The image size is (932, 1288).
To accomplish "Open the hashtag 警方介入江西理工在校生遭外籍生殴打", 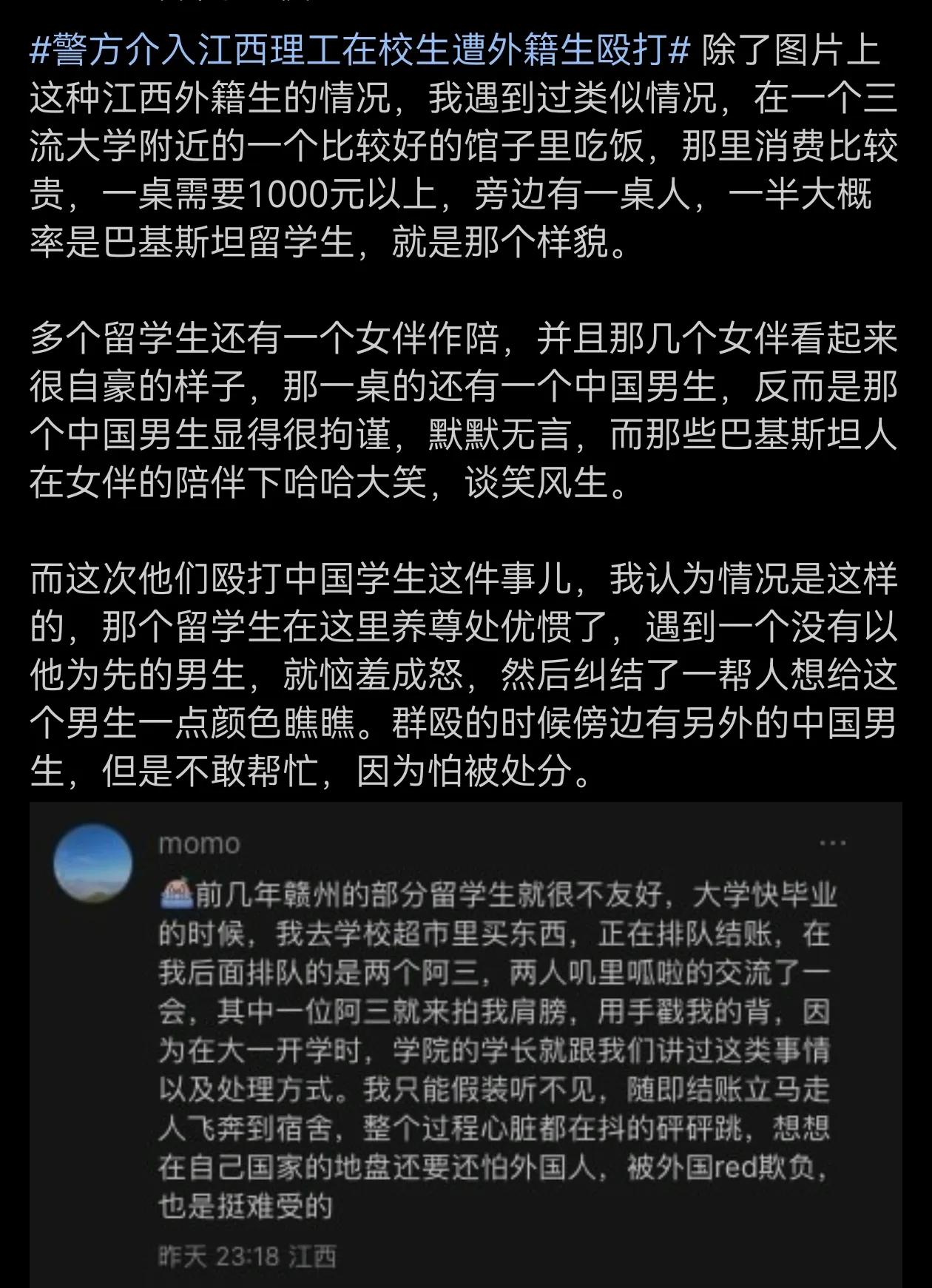I will point(359,52).
